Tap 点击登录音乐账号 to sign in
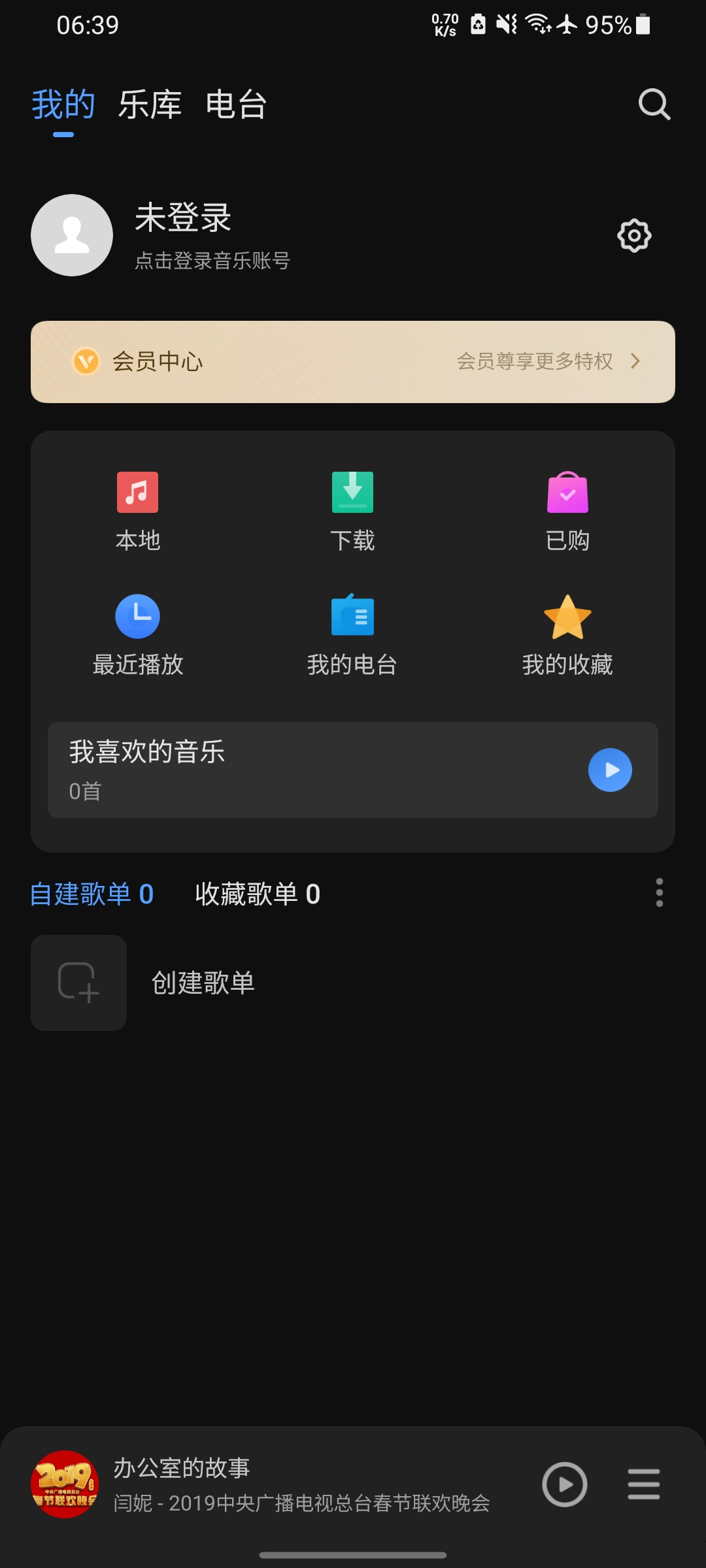706x1568 pixels. pyautogui.click(x=212, y=261)
